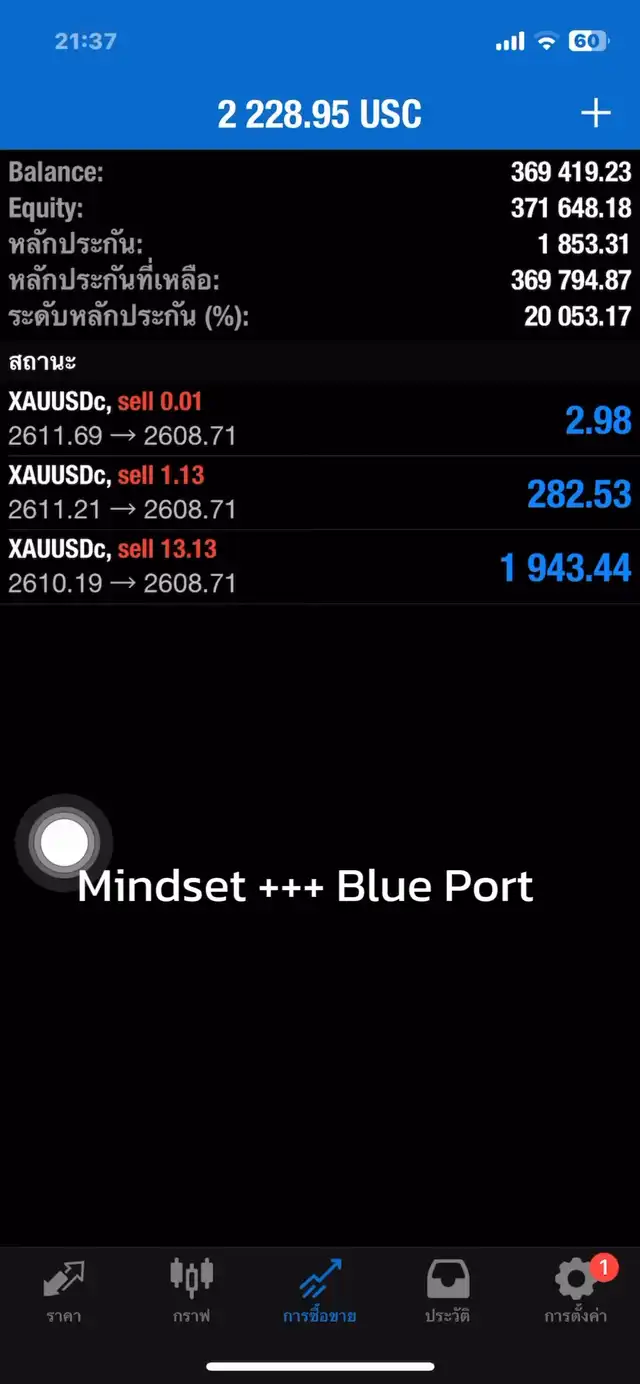Add a new order with plus icon

(x=596, y=113)
